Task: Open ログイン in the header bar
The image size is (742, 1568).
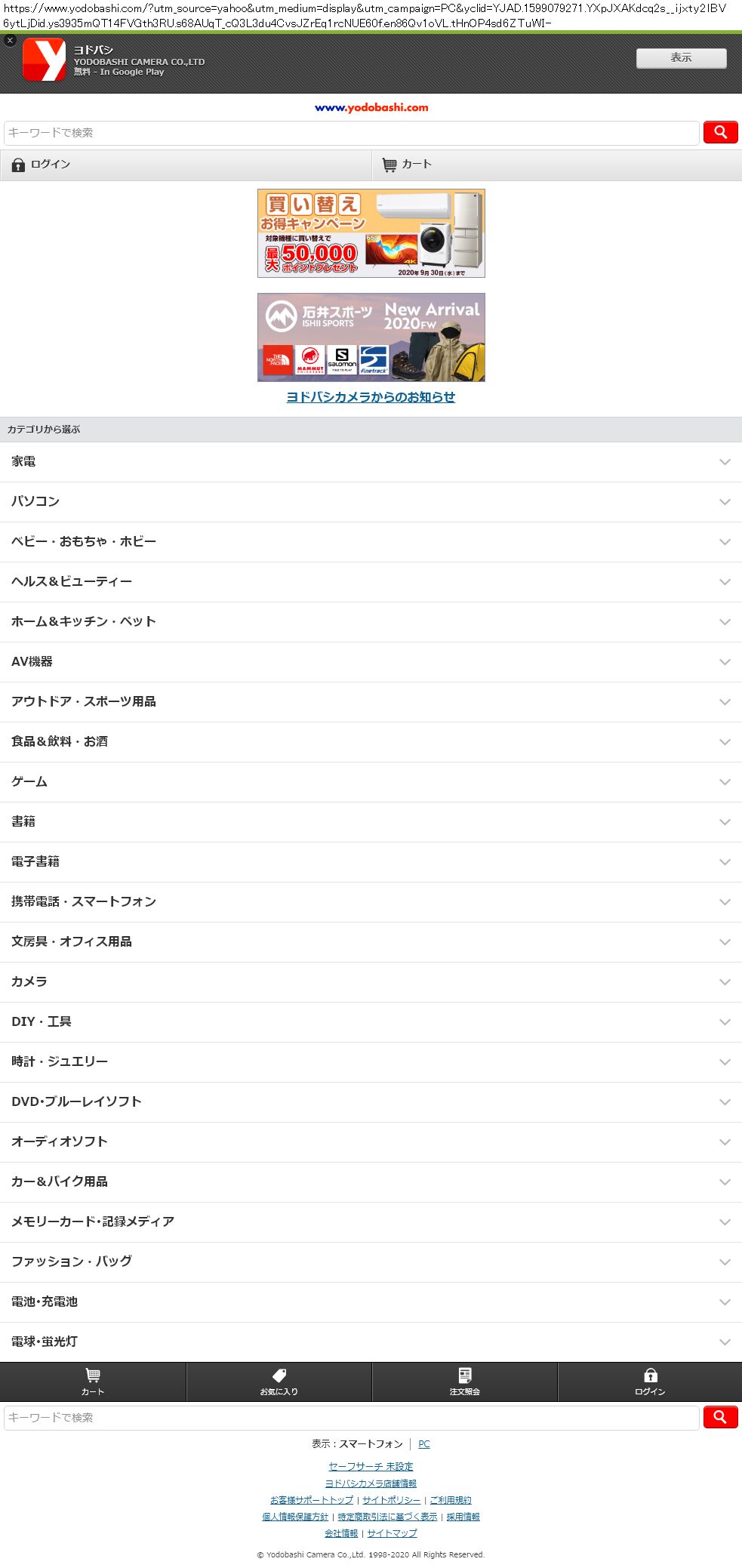Action: coord(186,165)
